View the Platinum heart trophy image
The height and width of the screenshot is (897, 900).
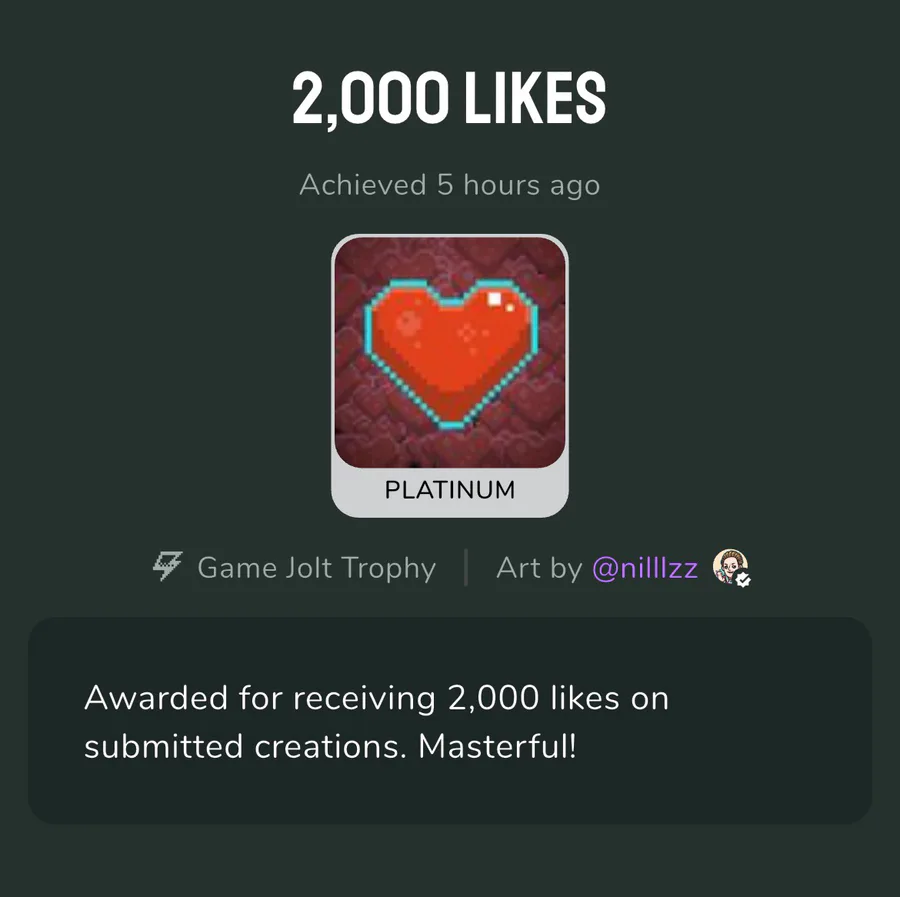click(x=450, y=352)
